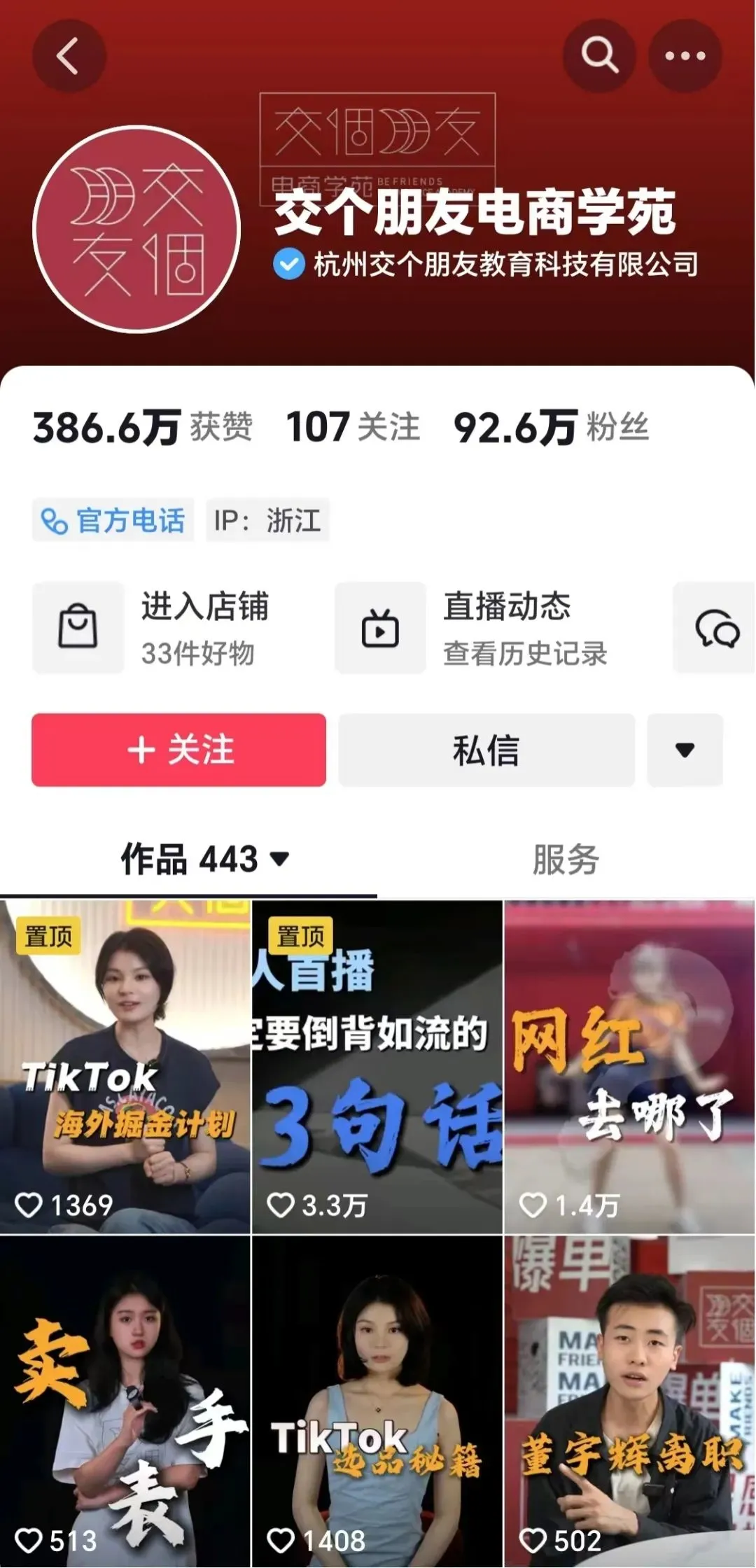Switch to the 服务 tab

pos(566,859)
